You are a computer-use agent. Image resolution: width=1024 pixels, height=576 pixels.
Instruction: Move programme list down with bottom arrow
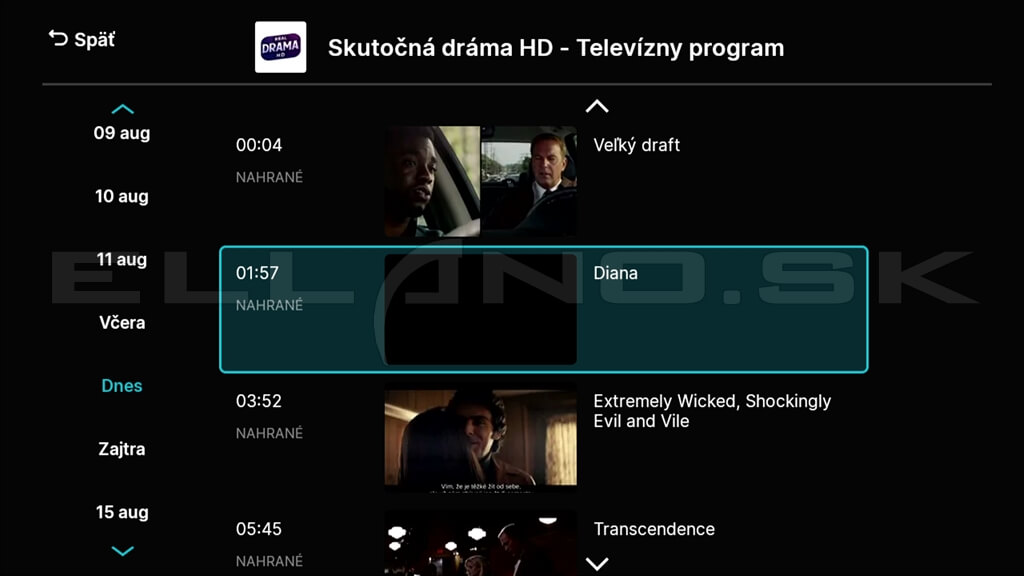pyautogui.click(x=597, y=563)
